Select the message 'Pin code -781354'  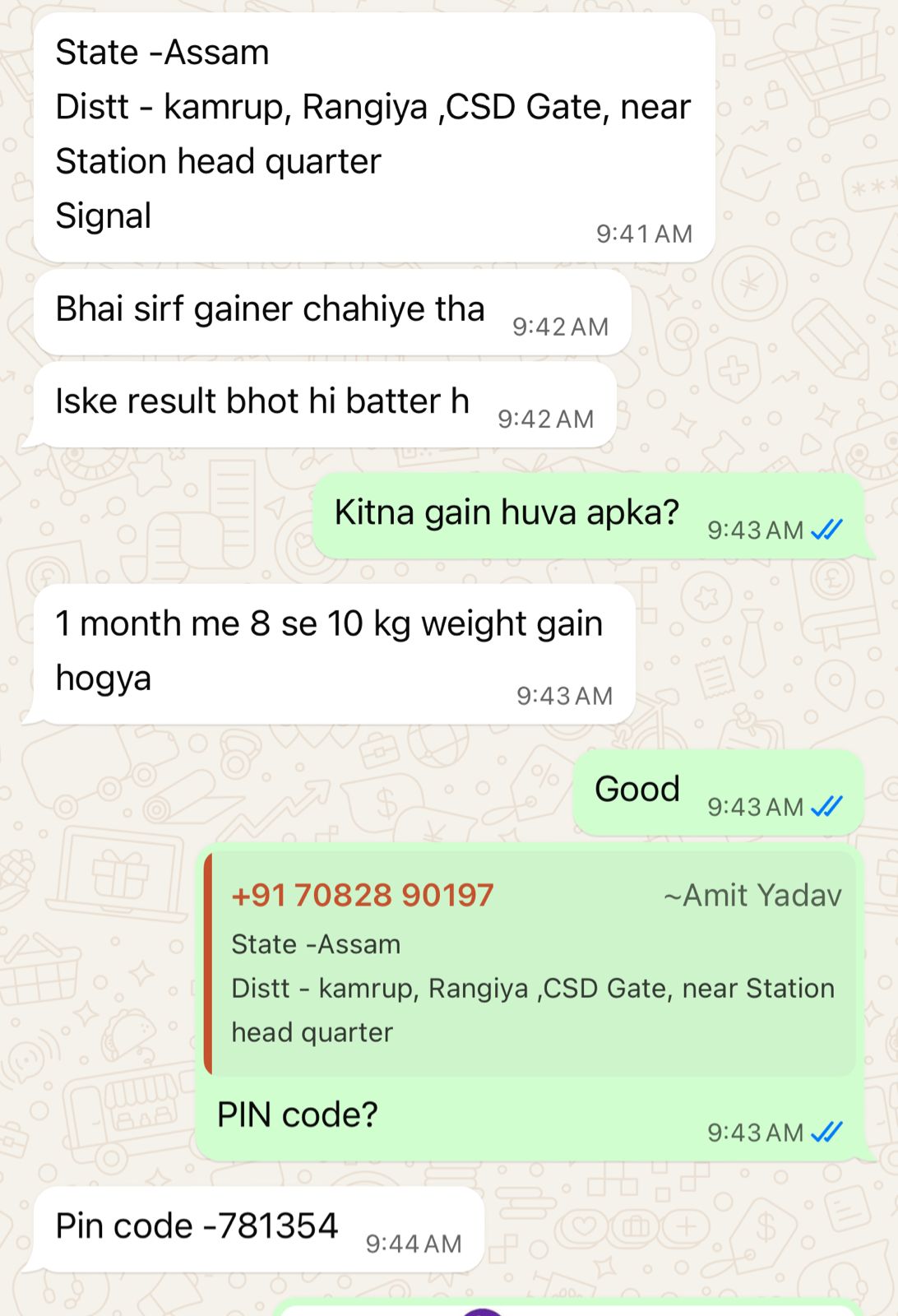tap(196, 1225)
